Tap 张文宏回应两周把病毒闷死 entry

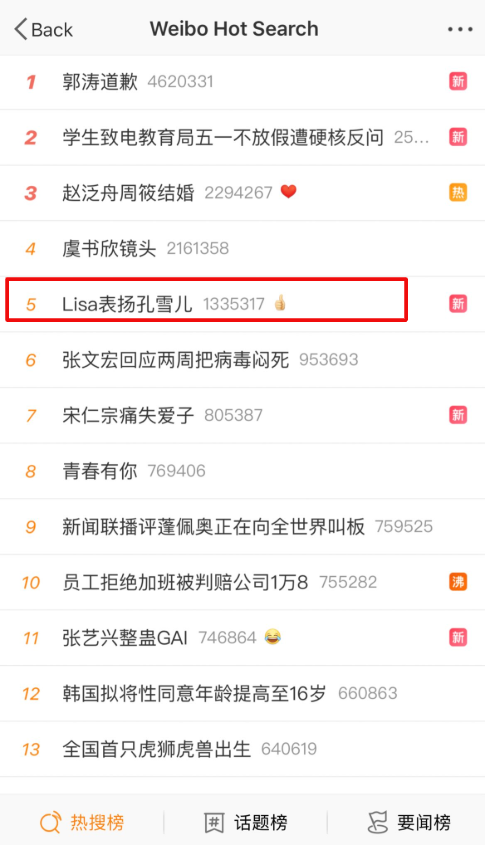click(x=242, y=359)
